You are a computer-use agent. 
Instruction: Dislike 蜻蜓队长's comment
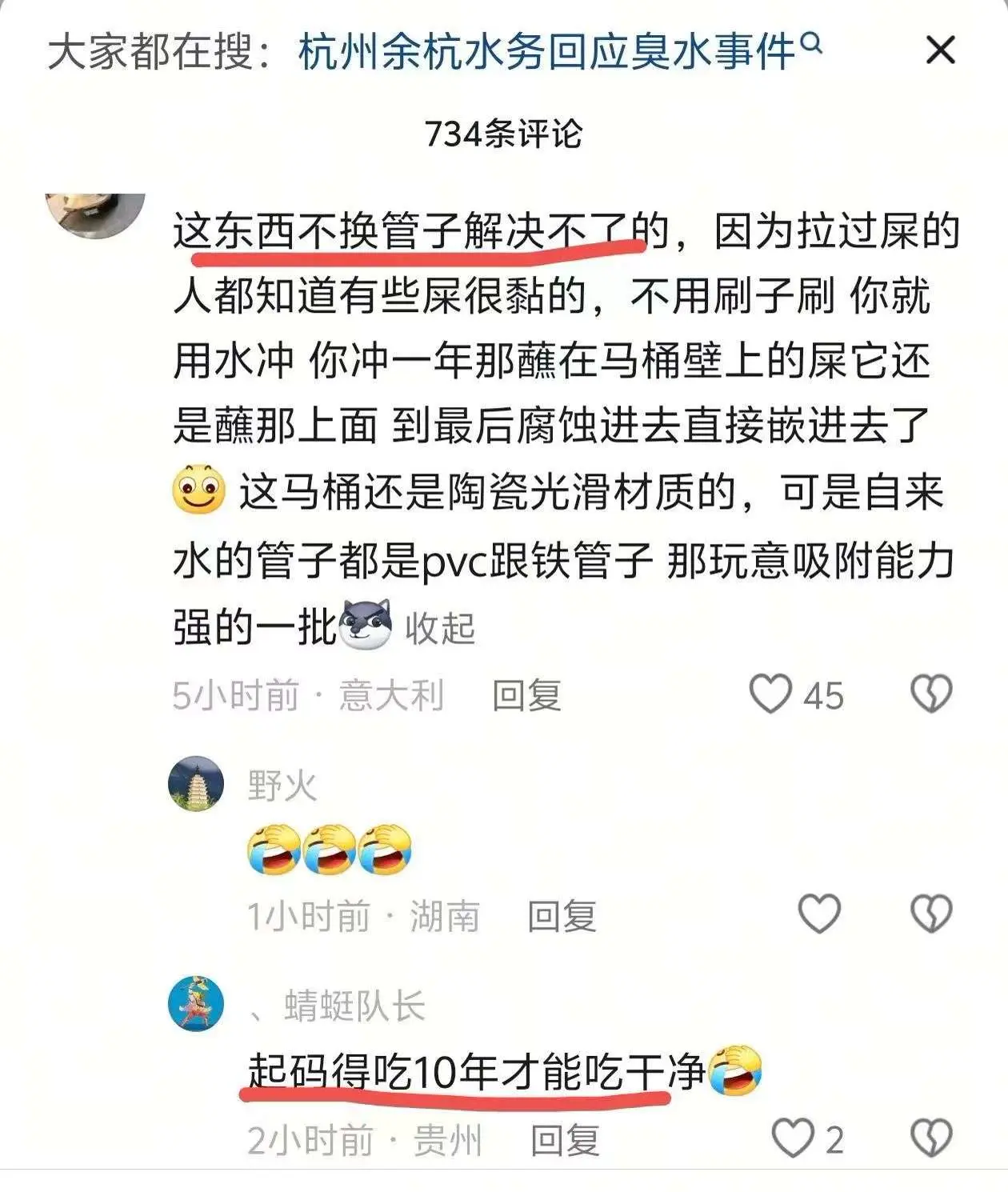931,1139
